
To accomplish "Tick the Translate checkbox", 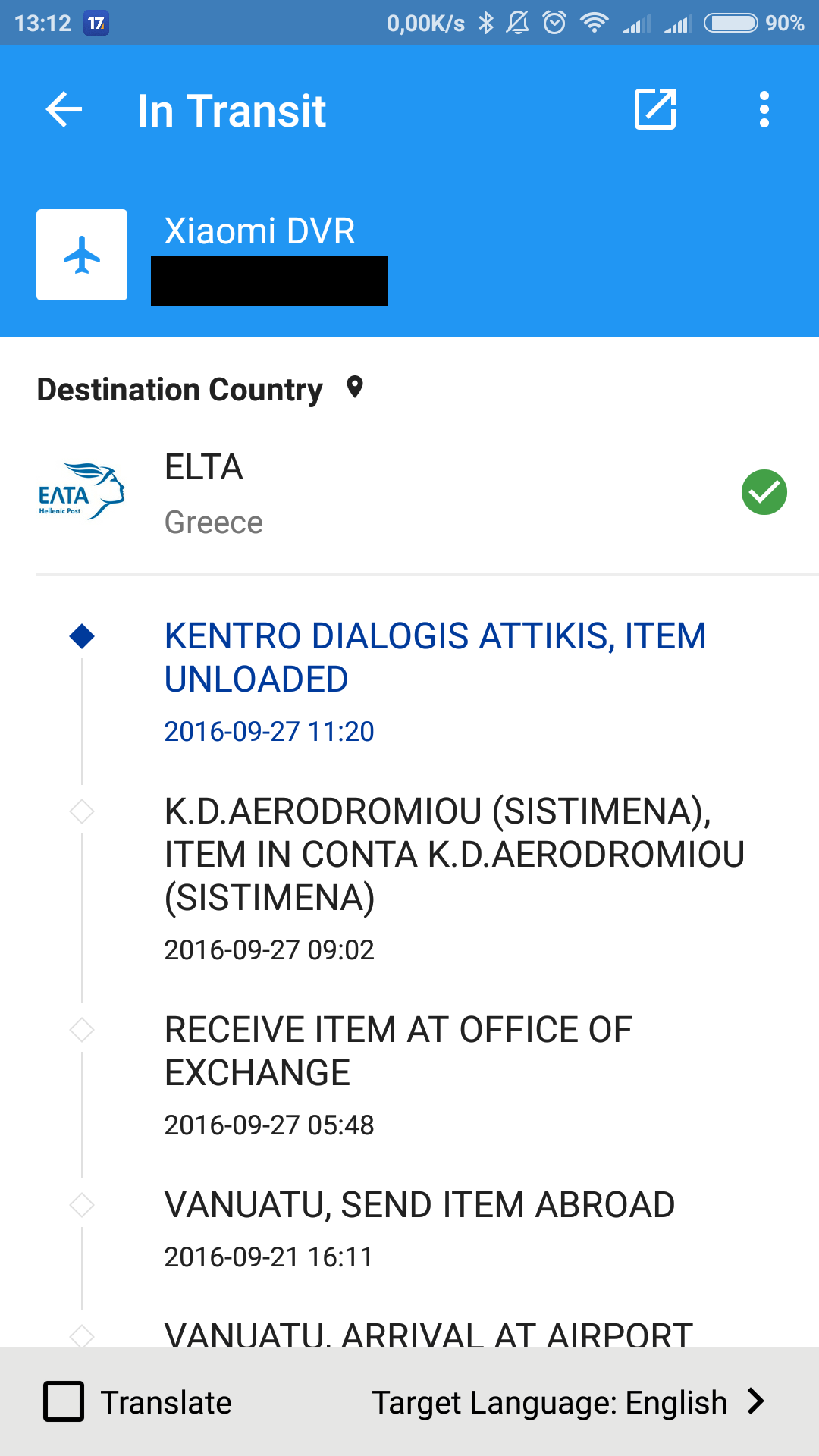I will tap(64, 1401).
